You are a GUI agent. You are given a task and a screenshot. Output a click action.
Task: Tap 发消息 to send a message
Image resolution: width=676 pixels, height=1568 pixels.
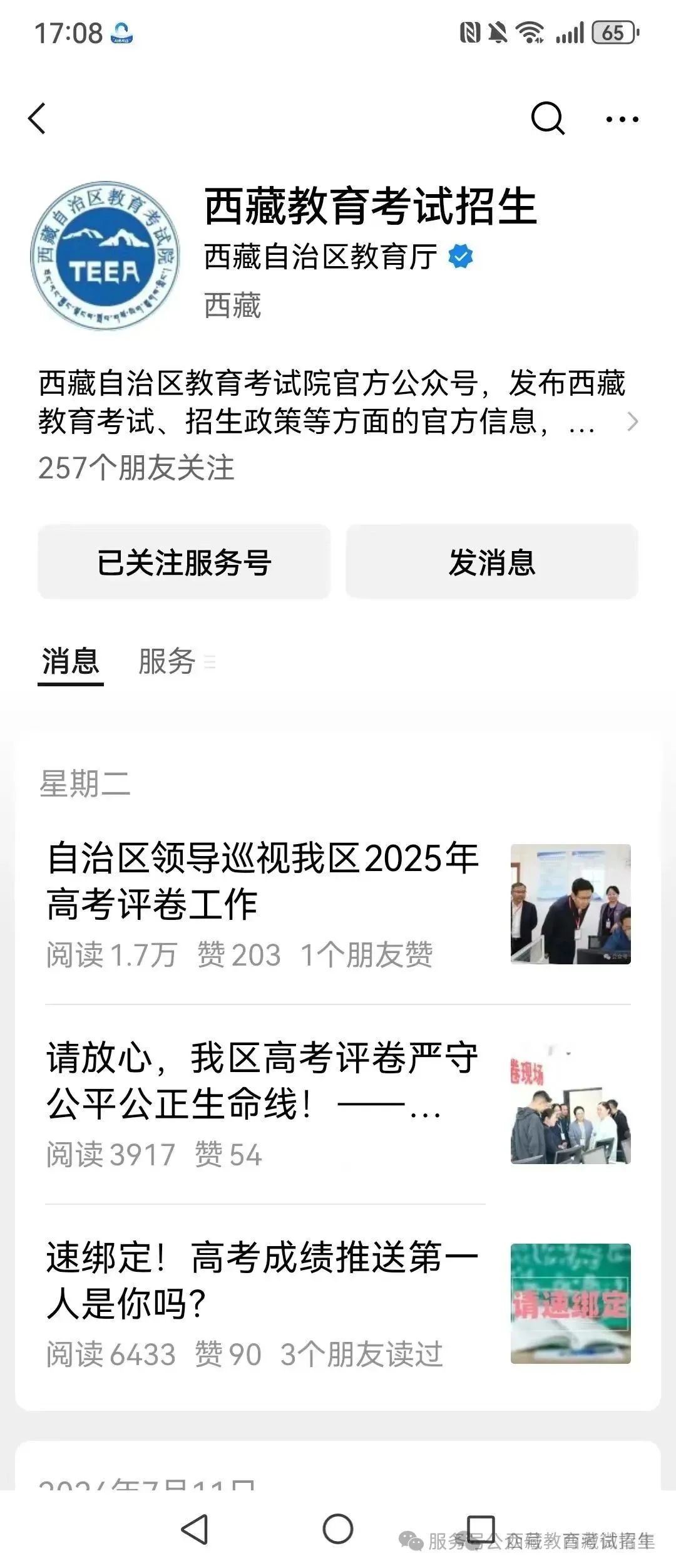tap(492, 562)
